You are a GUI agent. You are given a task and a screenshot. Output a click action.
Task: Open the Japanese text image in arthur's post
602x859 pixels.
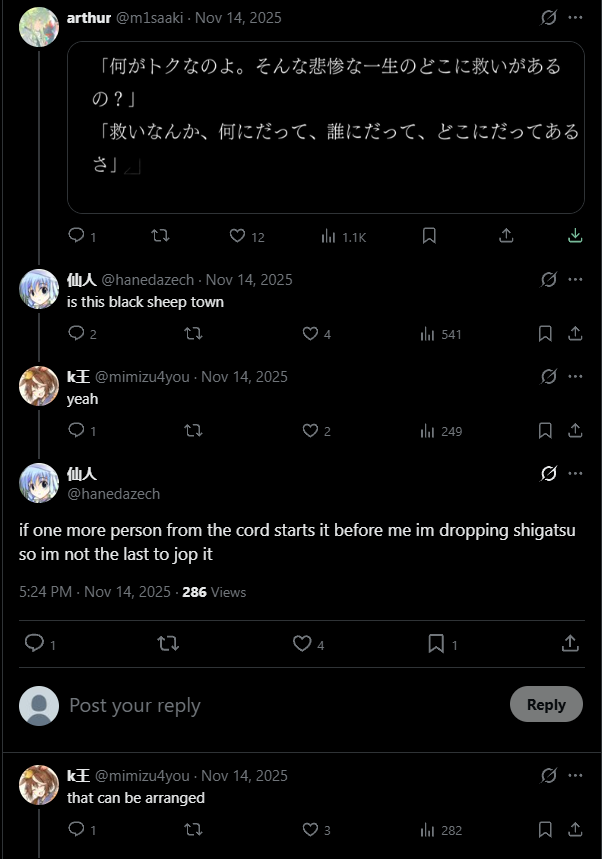(x=326, y=128)
